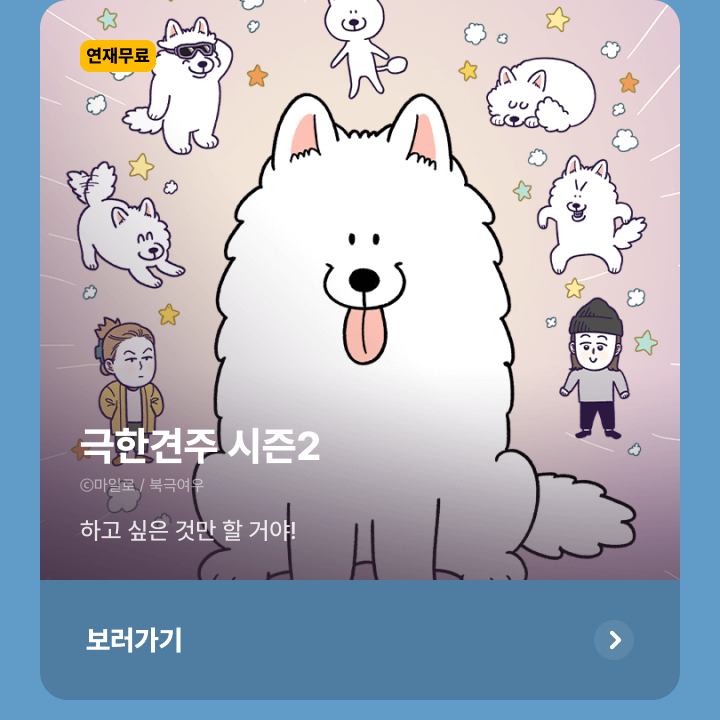This screenshot has height=720, width=720.
Task: Tap the arrow icon next to 보러가기
Action: tap(614, 640)
